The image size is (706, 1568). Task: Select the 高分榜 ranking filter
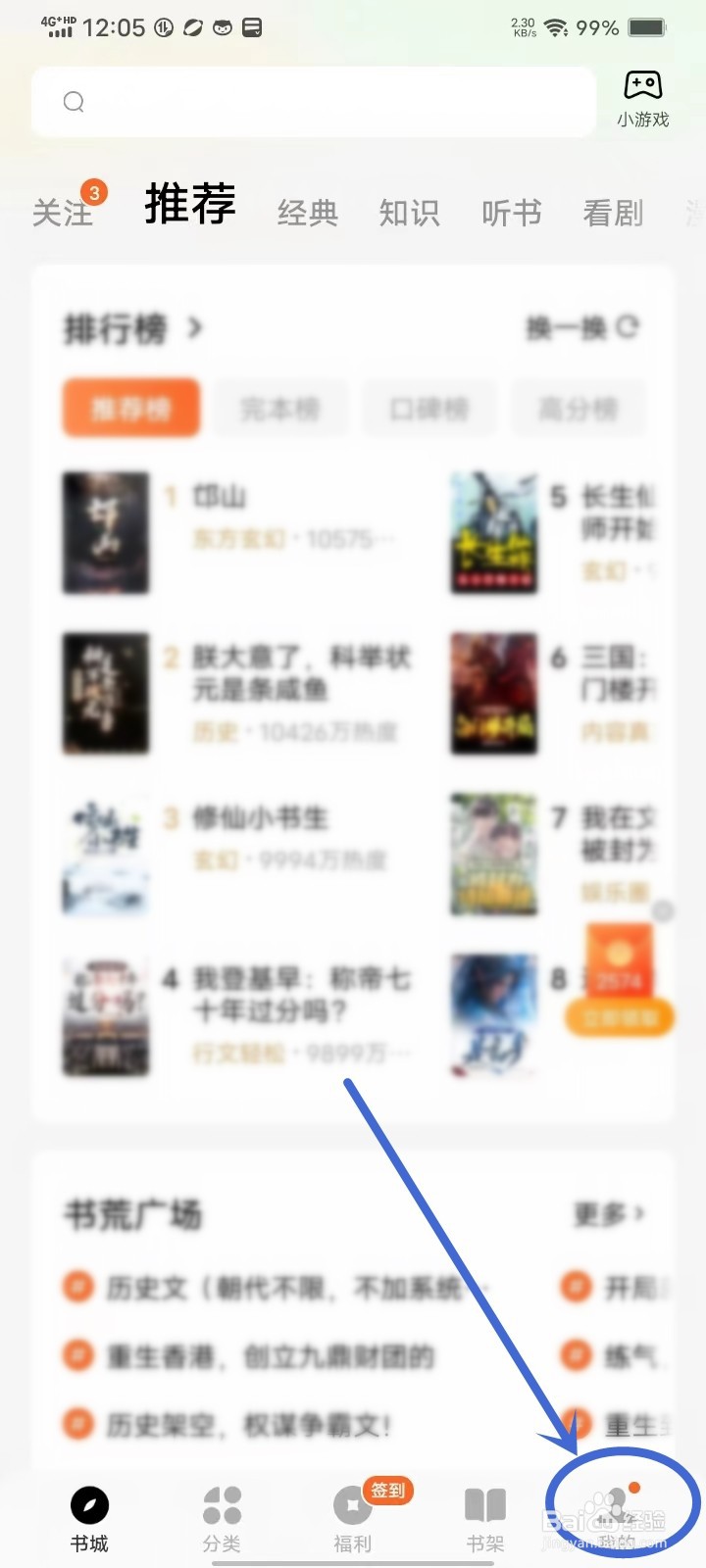pyautogui.click(x=578, y=408)
